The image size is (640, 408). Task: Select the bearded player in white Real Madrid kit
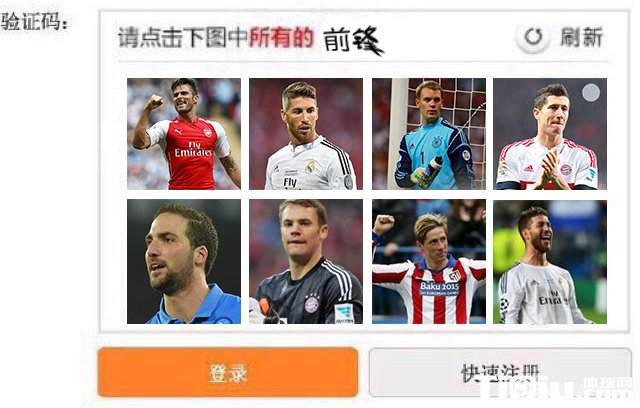tap(305, 134)
